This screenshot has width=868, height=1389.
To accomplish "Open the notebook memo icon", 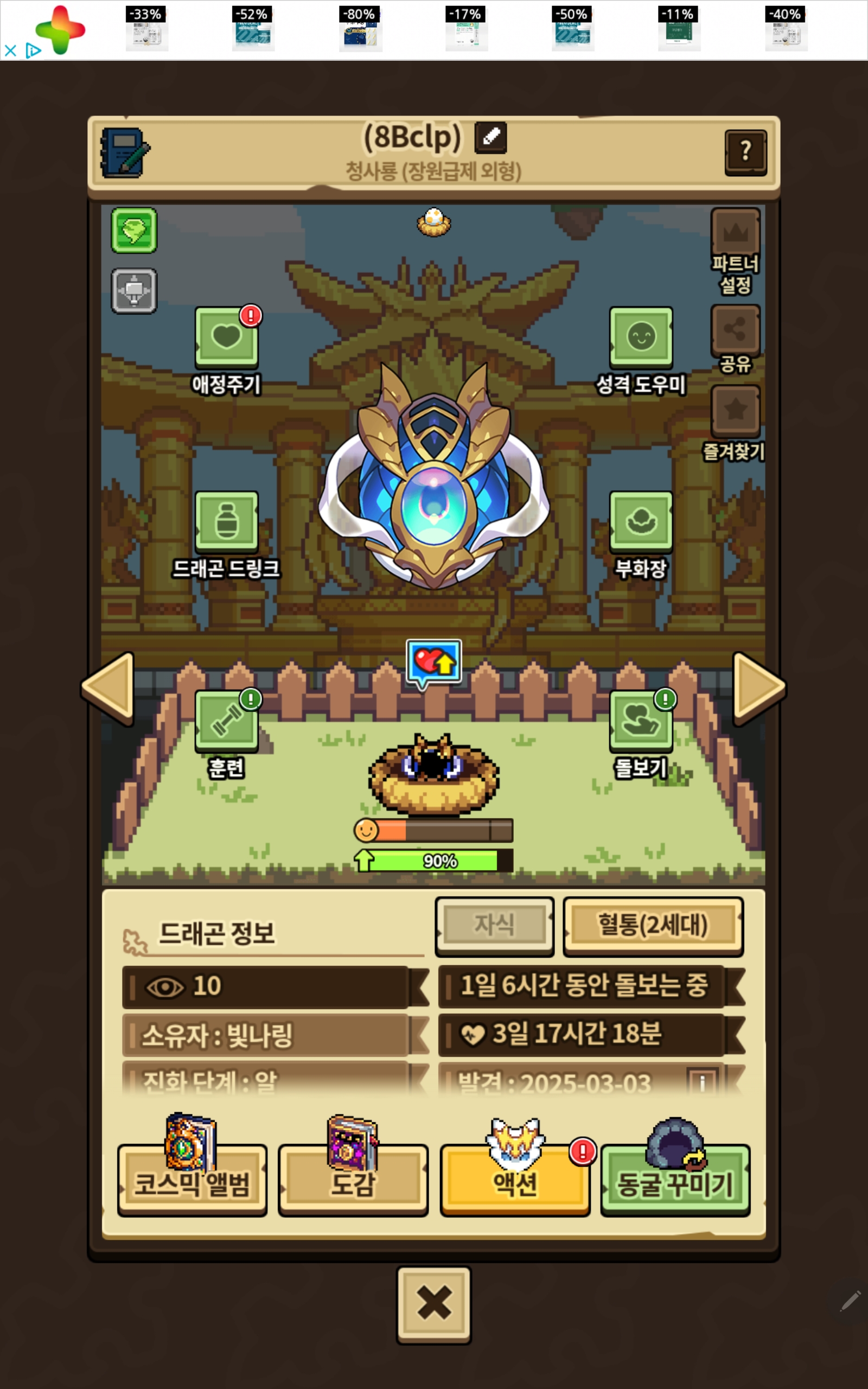I will point(125,152).
